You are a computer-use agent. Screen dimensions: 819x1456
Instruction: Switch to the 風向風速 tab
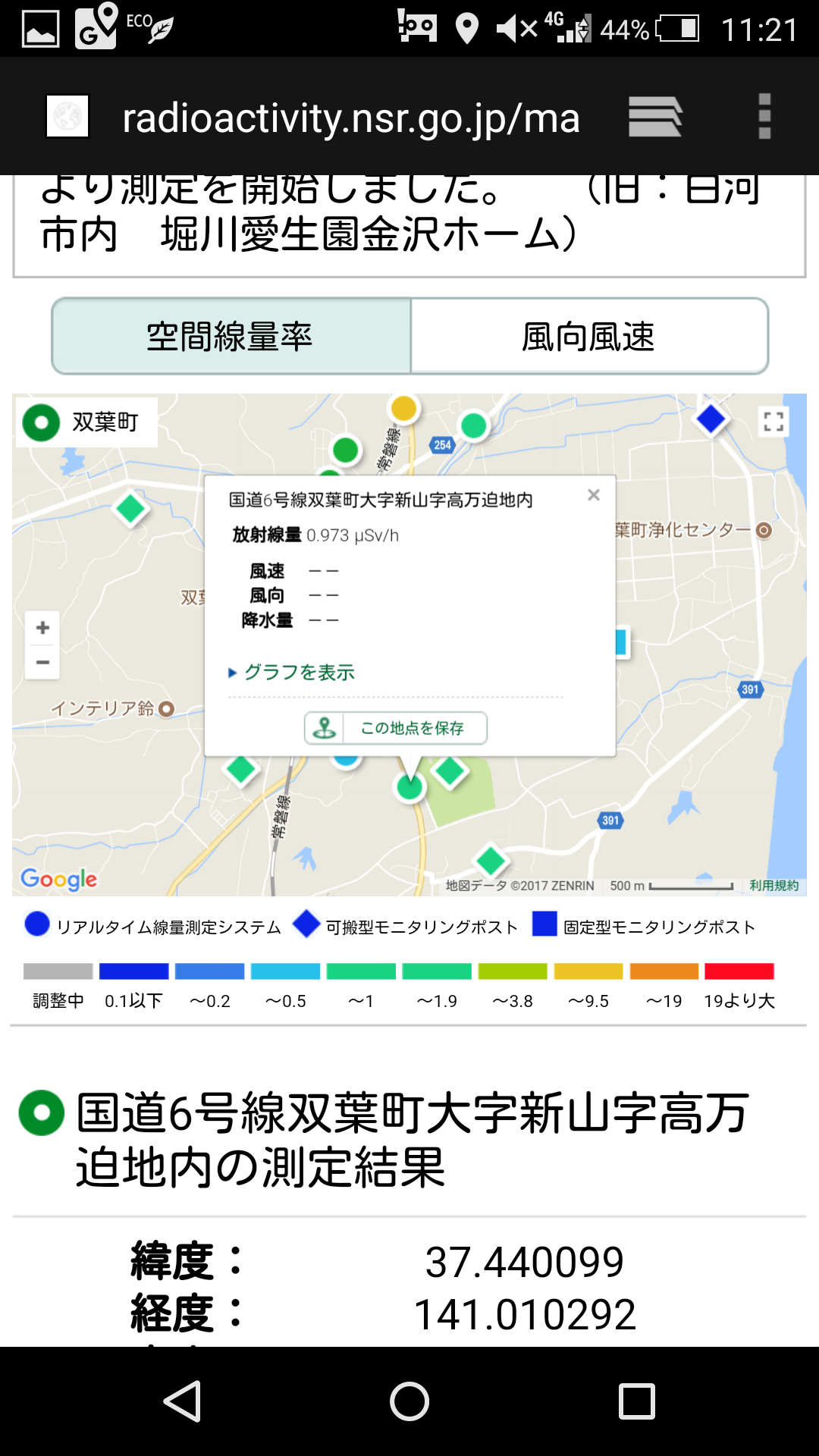589,336
